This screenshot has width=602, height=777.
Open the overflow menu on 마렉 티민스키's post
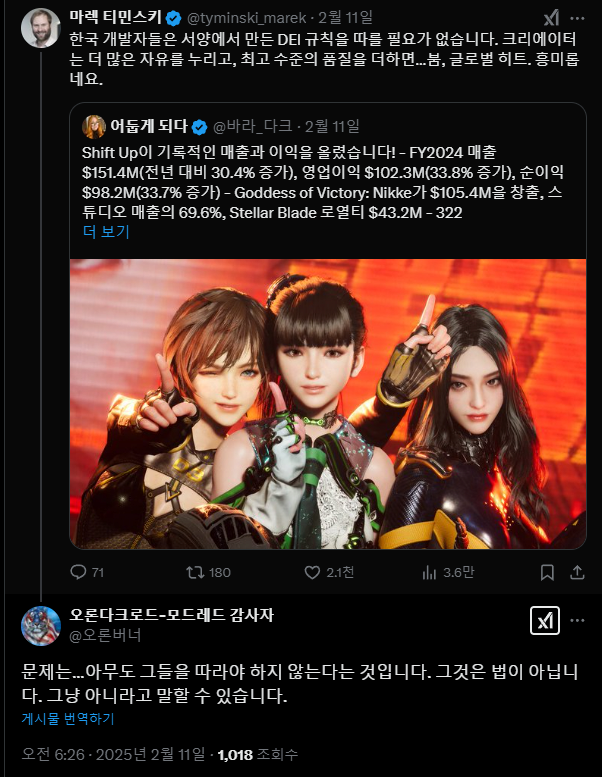coord(577,18)
